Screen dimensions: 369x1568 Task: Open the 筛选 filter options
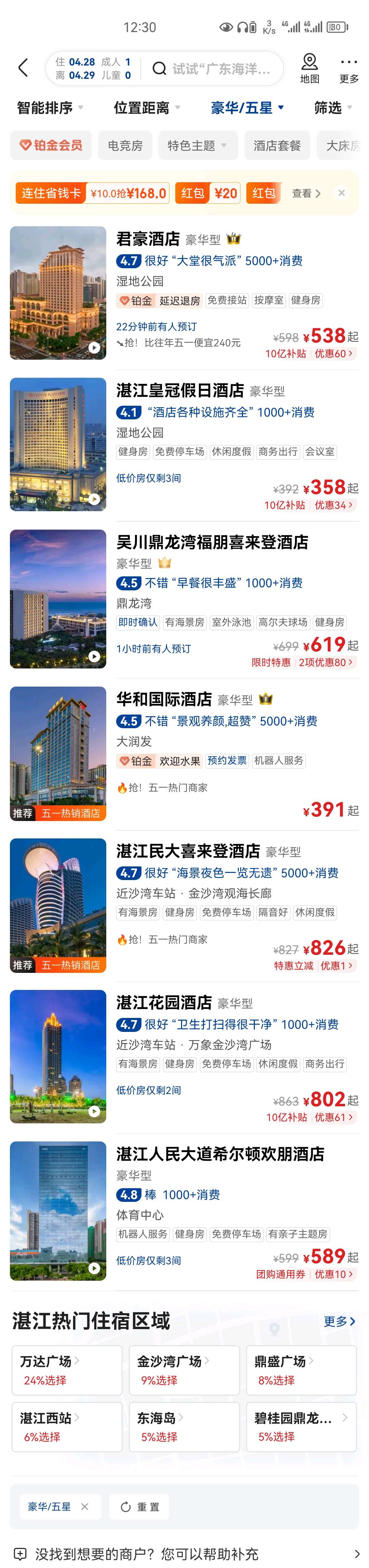click(332, 108)
